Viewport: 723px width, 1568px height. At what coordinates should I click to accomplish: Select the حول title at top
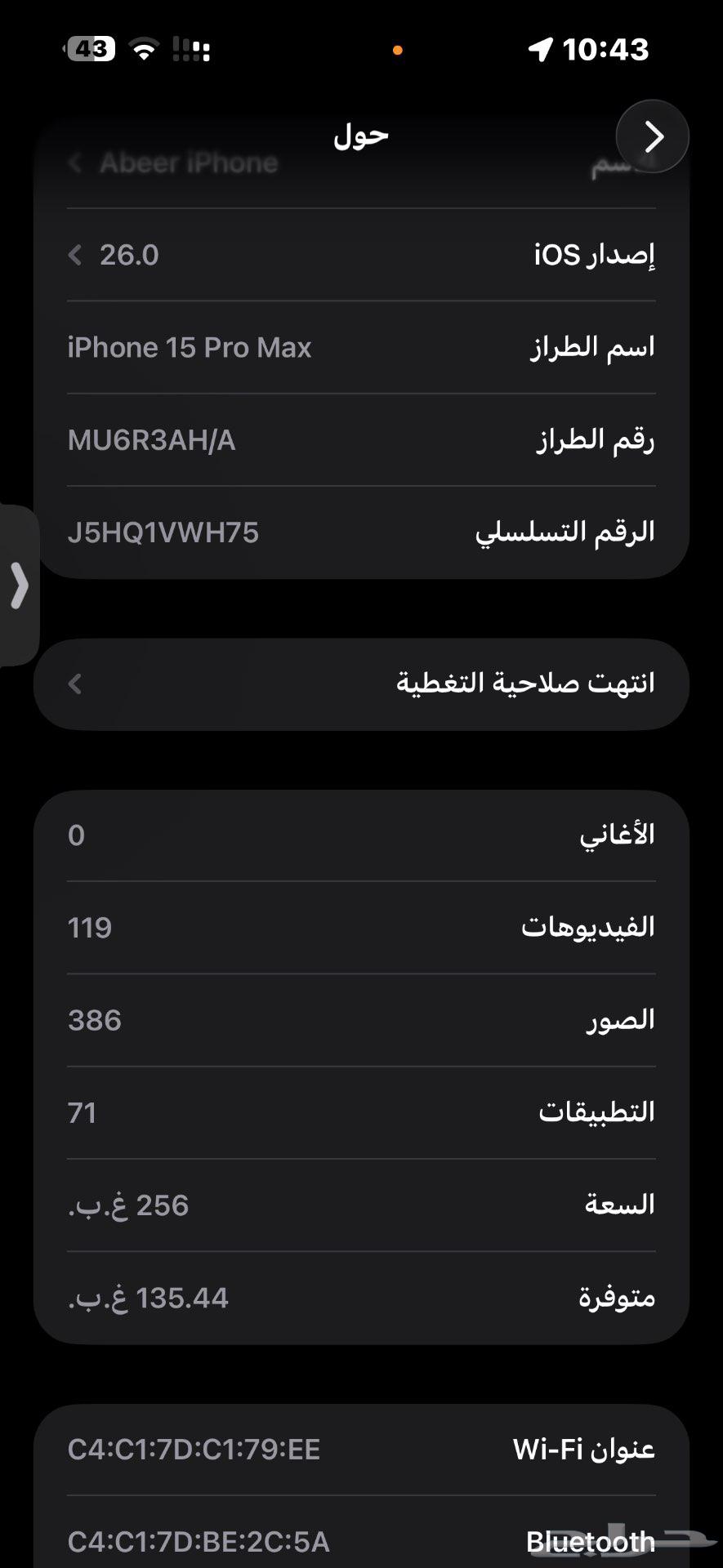pos(359,135)
